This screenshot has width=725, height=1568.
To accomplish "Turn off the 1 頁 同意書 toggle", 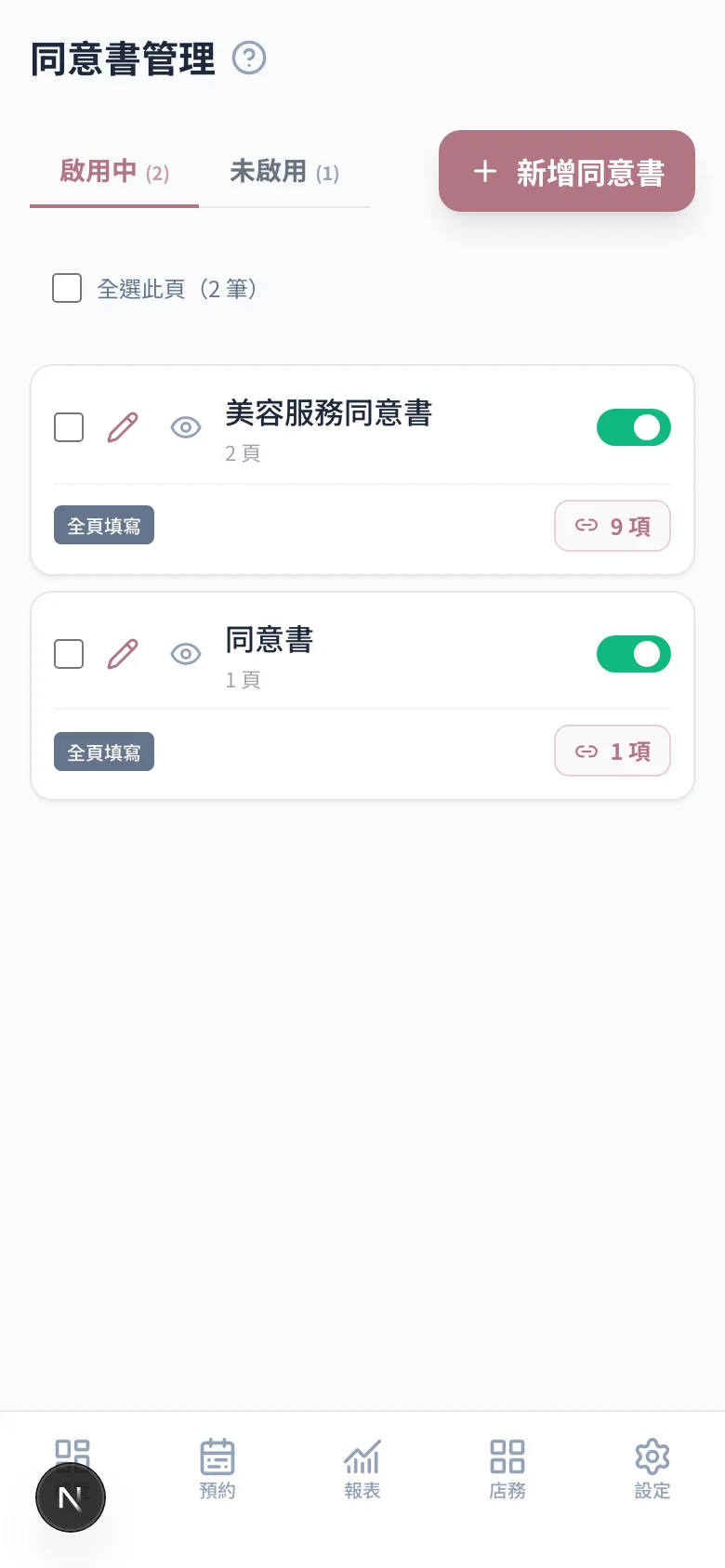I will click(634, 654).
